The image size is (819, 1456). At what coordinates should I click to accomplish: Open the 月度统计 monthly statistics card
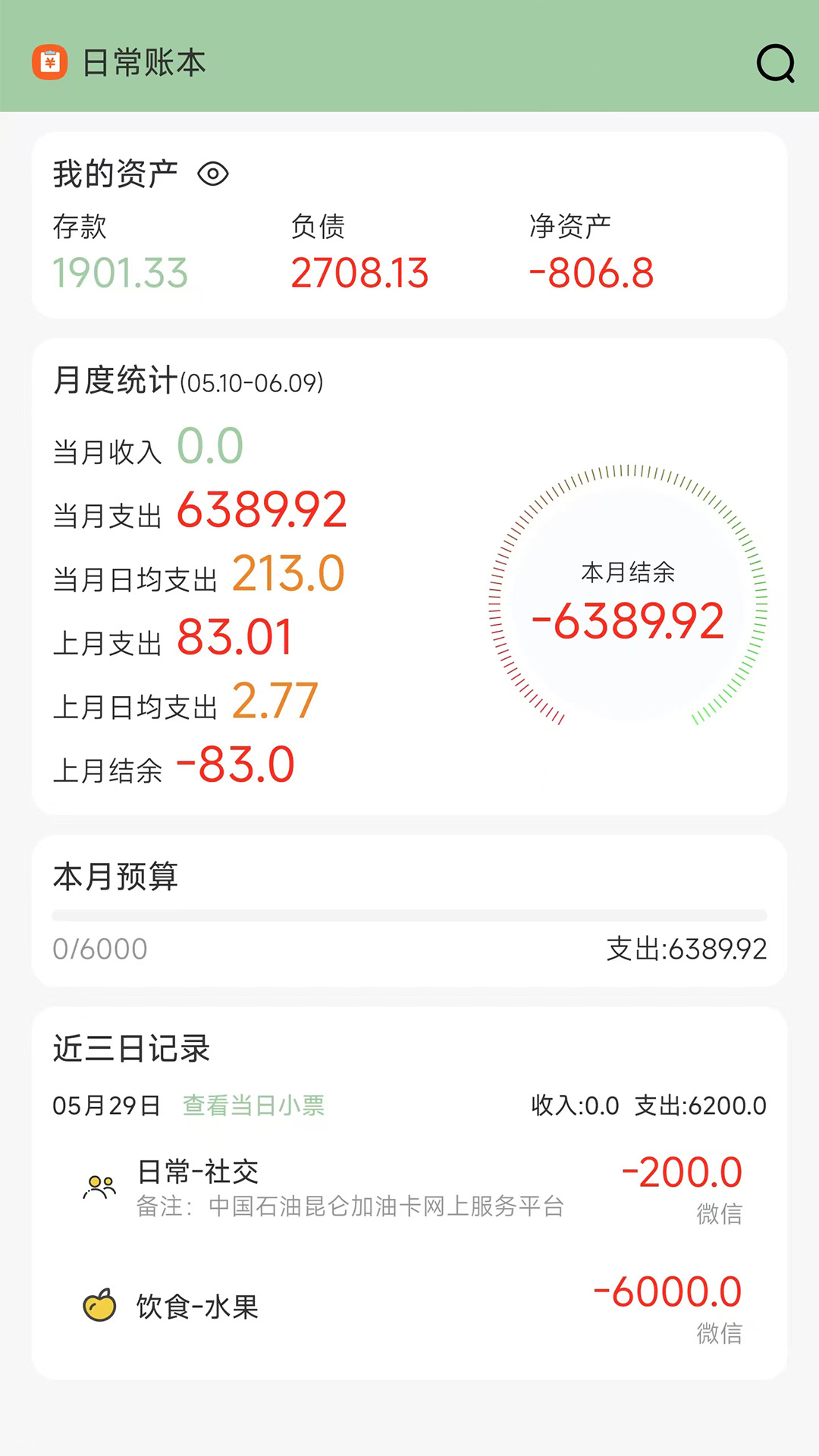pyautogui.click(x=409, y=576)
